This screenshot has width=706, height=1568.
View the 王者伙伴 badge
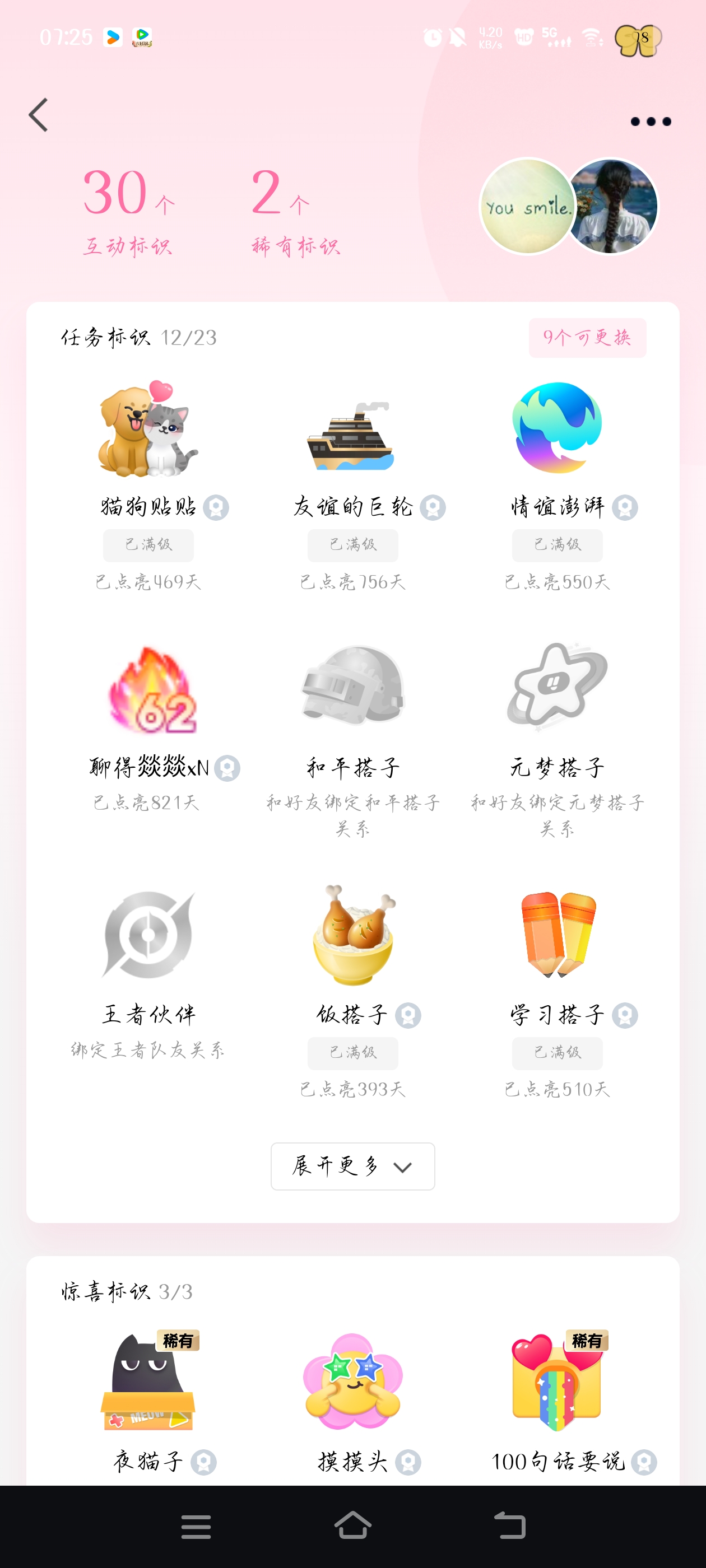pos(148,935)
